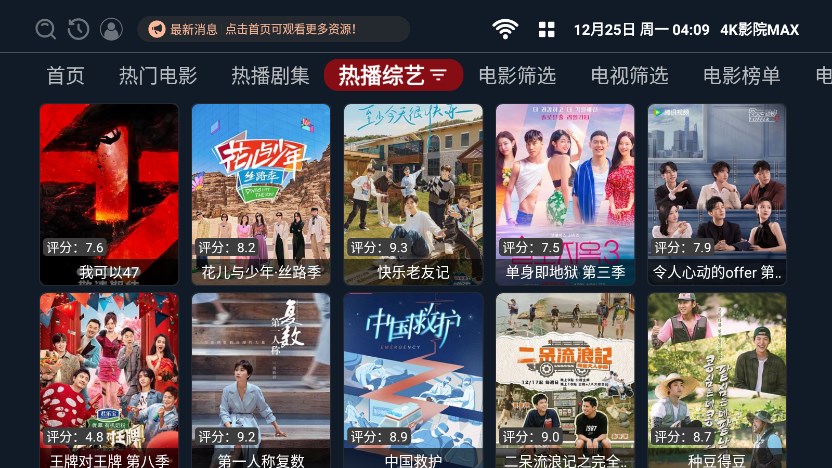Switch to the 电视筛选 tab
Viewport: 832px width, 468px height.
(629, 75)
